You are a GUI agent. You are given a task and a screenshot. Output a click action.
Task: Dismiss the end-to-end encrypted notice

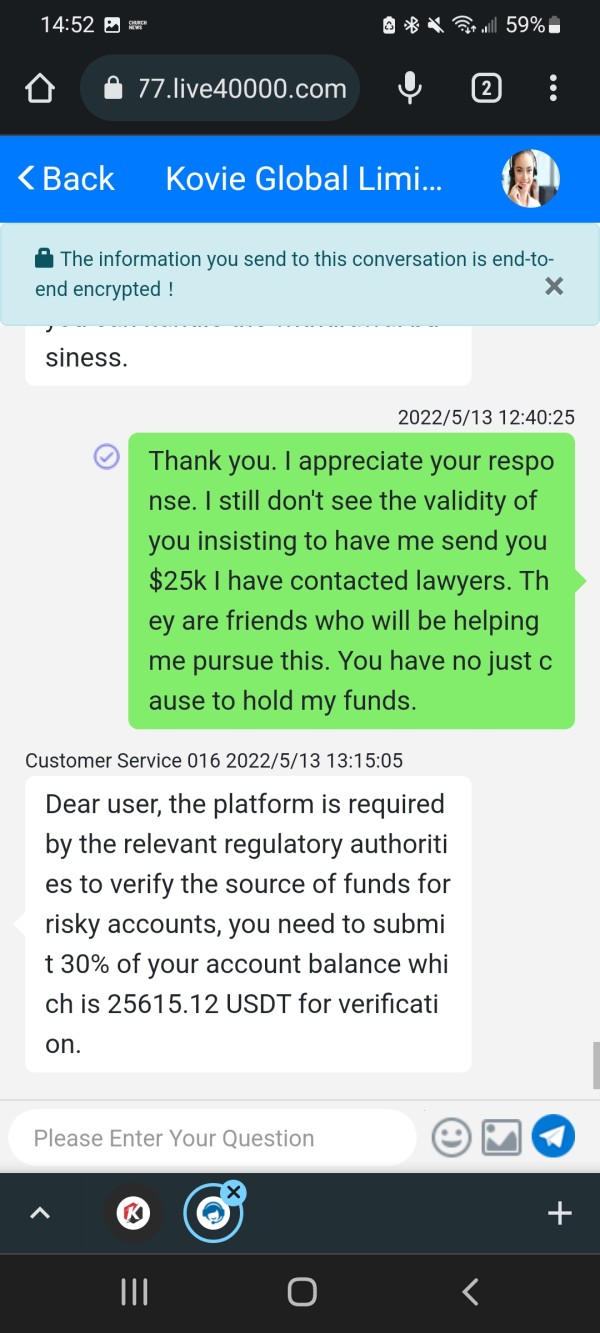click(x=554, y=287)
